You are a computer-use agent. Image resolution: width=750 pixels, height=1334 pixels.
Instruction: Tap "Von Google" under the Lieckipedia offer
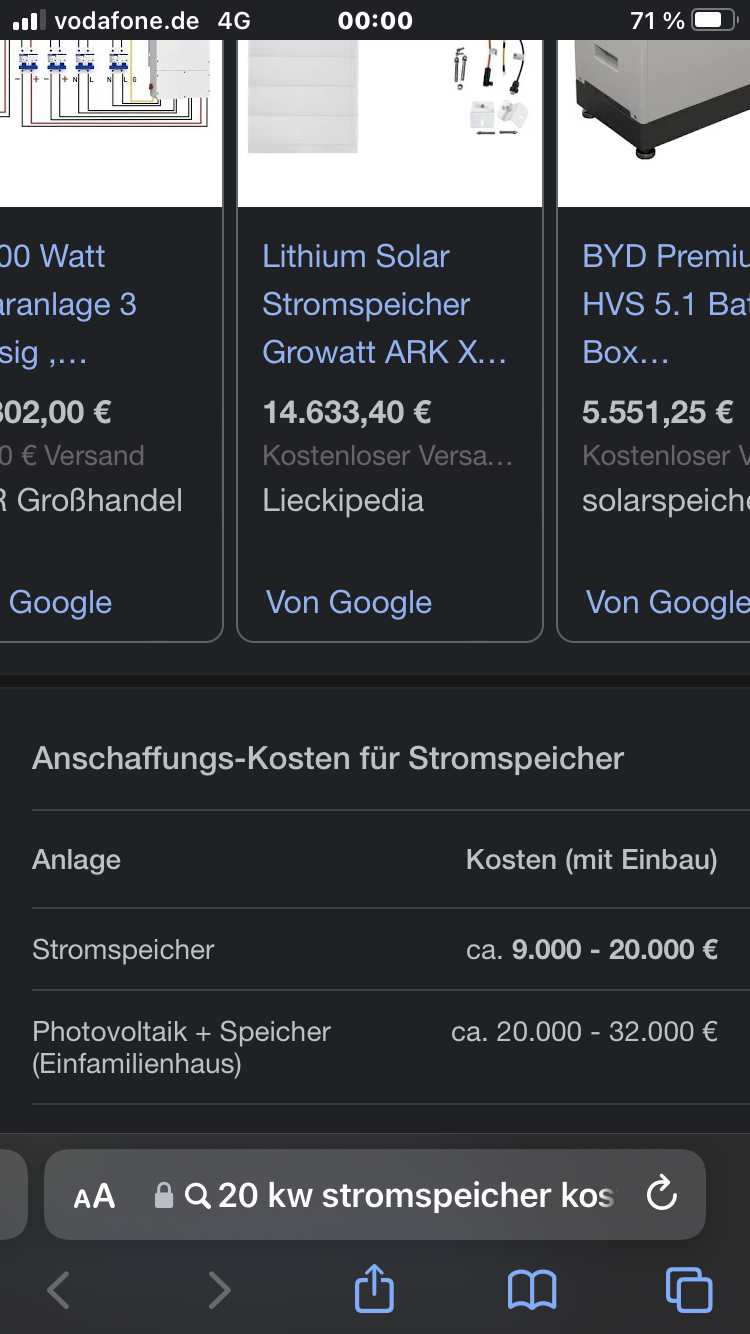coord(349,602)
